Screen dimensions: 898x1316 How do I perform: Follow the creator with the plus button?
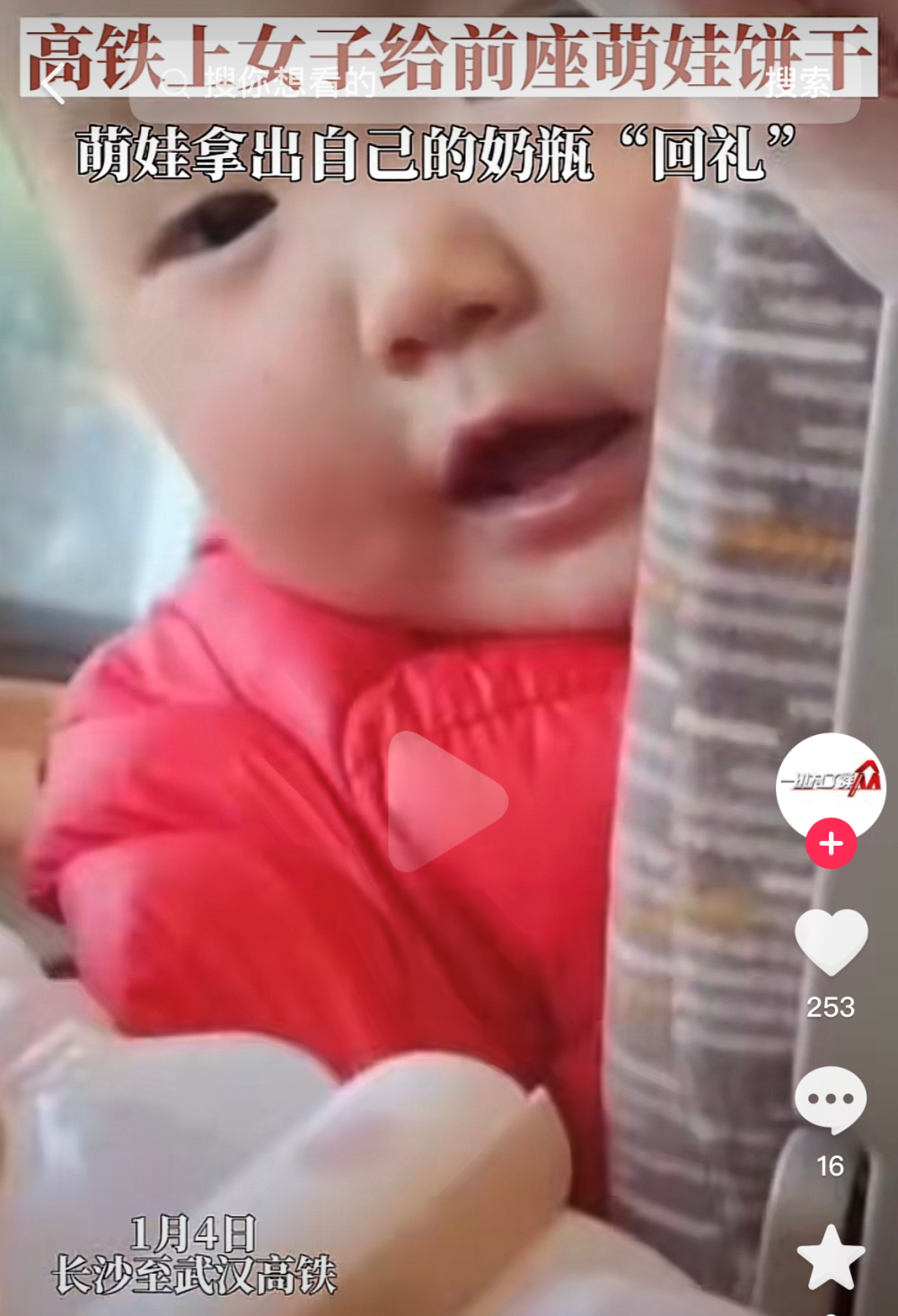pyautogui.click(x=831, y=844)
